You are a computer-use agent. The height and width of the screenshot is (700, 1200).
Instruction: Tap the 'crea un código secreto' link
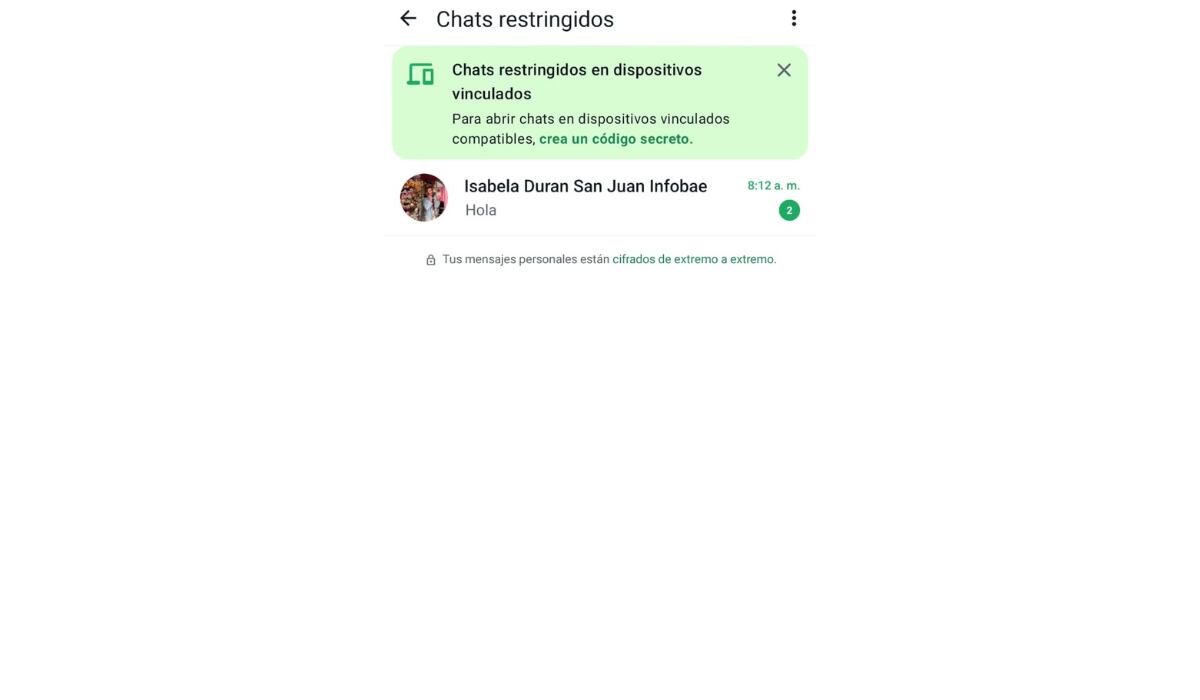[615, 139]
